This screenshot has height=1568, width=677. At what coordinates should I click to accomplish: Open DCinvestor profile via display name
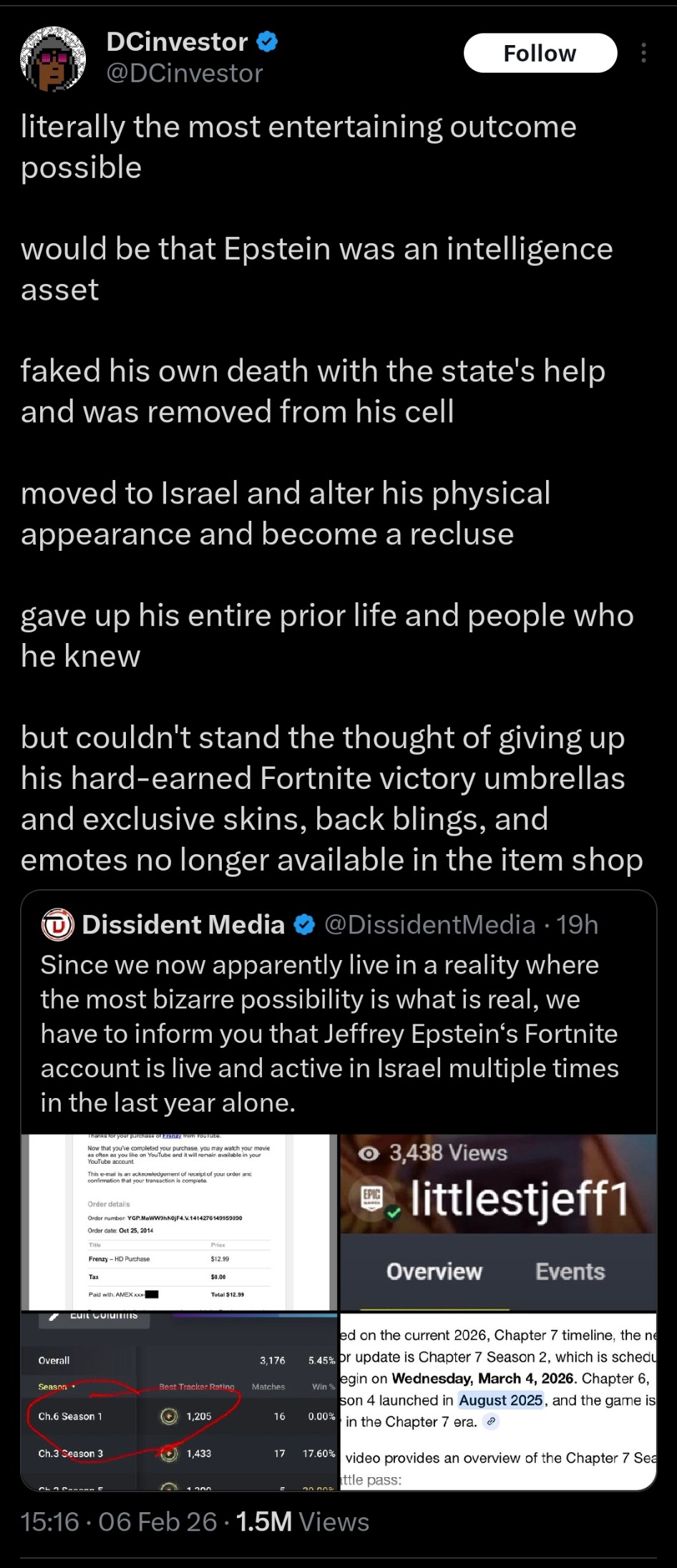177,41
